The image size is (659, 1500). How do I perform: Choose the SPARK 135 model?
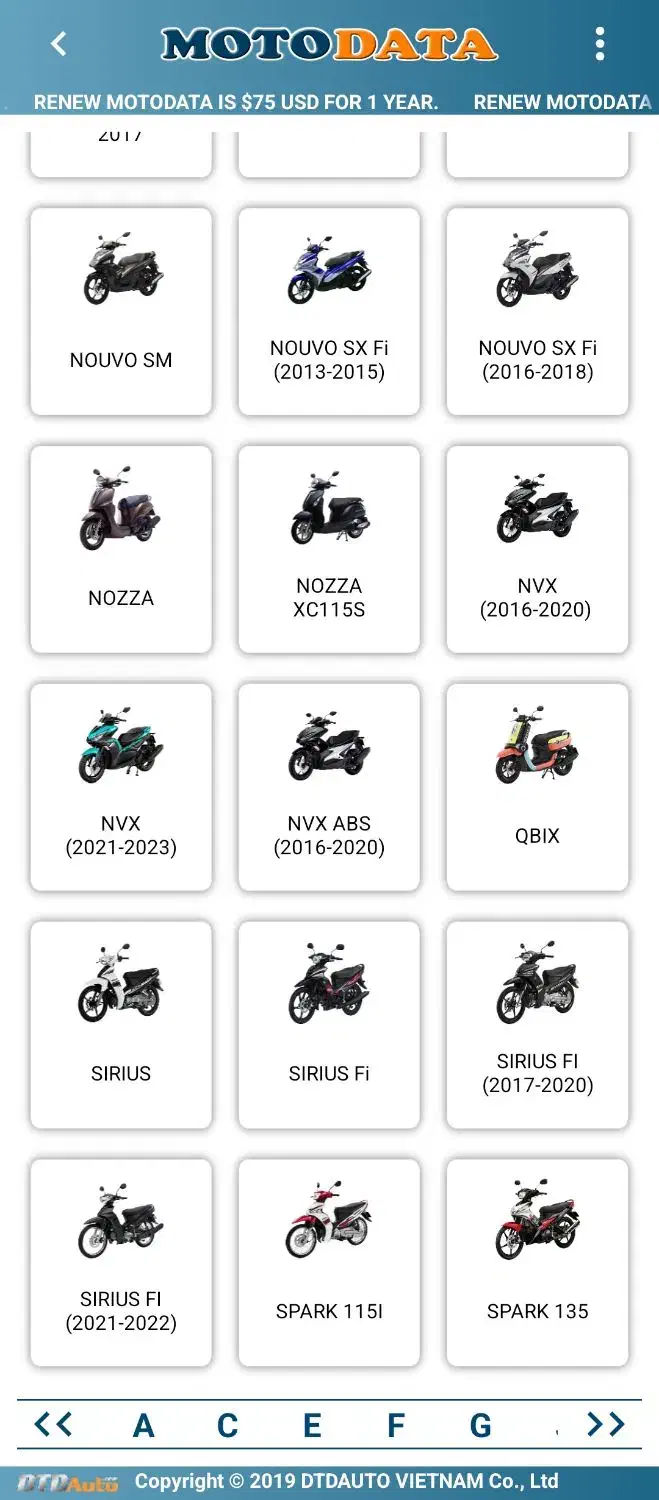click(x=537, y=1263)
